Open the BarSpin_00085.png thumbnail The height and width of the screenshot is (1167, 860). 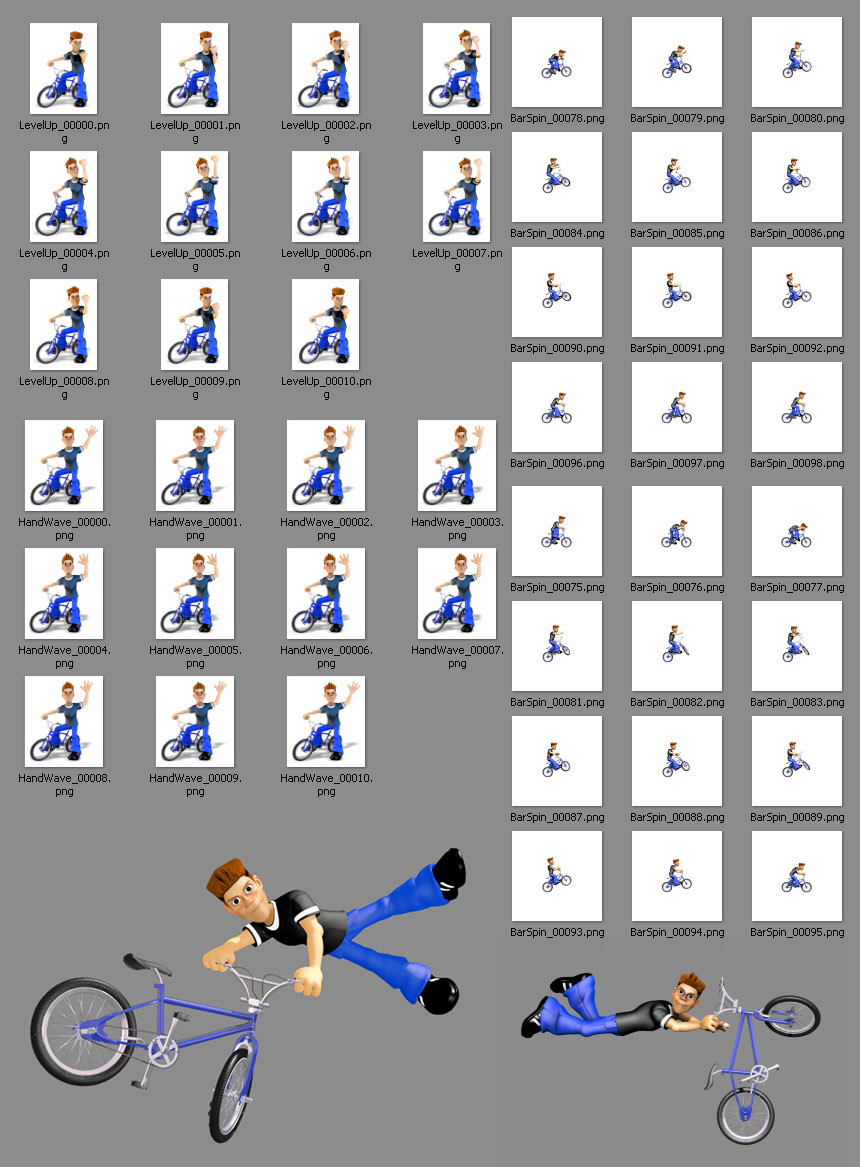(x=676, y=176)
